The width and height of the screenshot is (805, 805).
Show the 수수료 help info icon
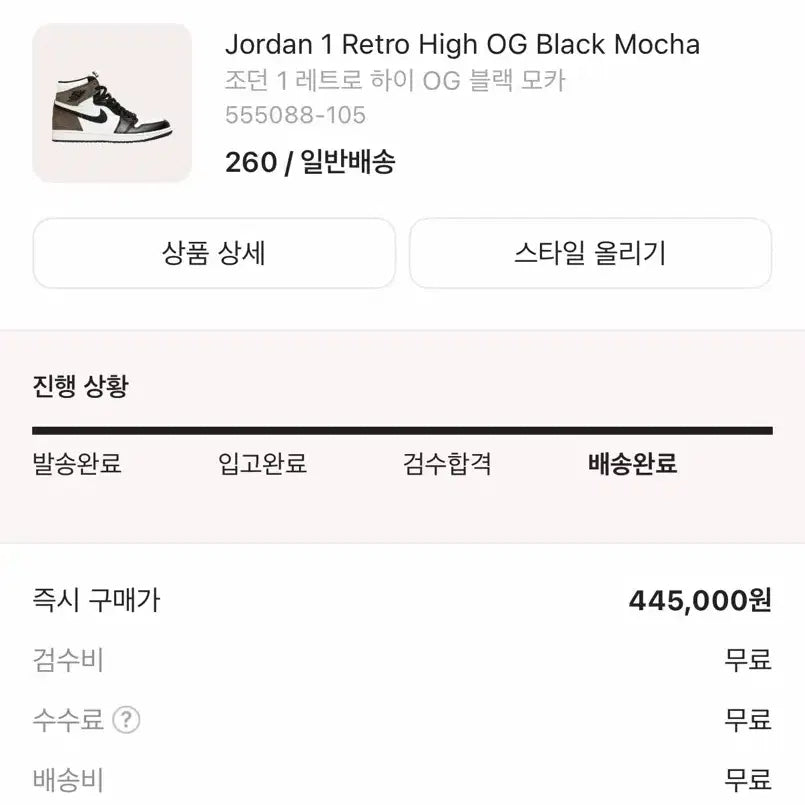click(126, 719)
